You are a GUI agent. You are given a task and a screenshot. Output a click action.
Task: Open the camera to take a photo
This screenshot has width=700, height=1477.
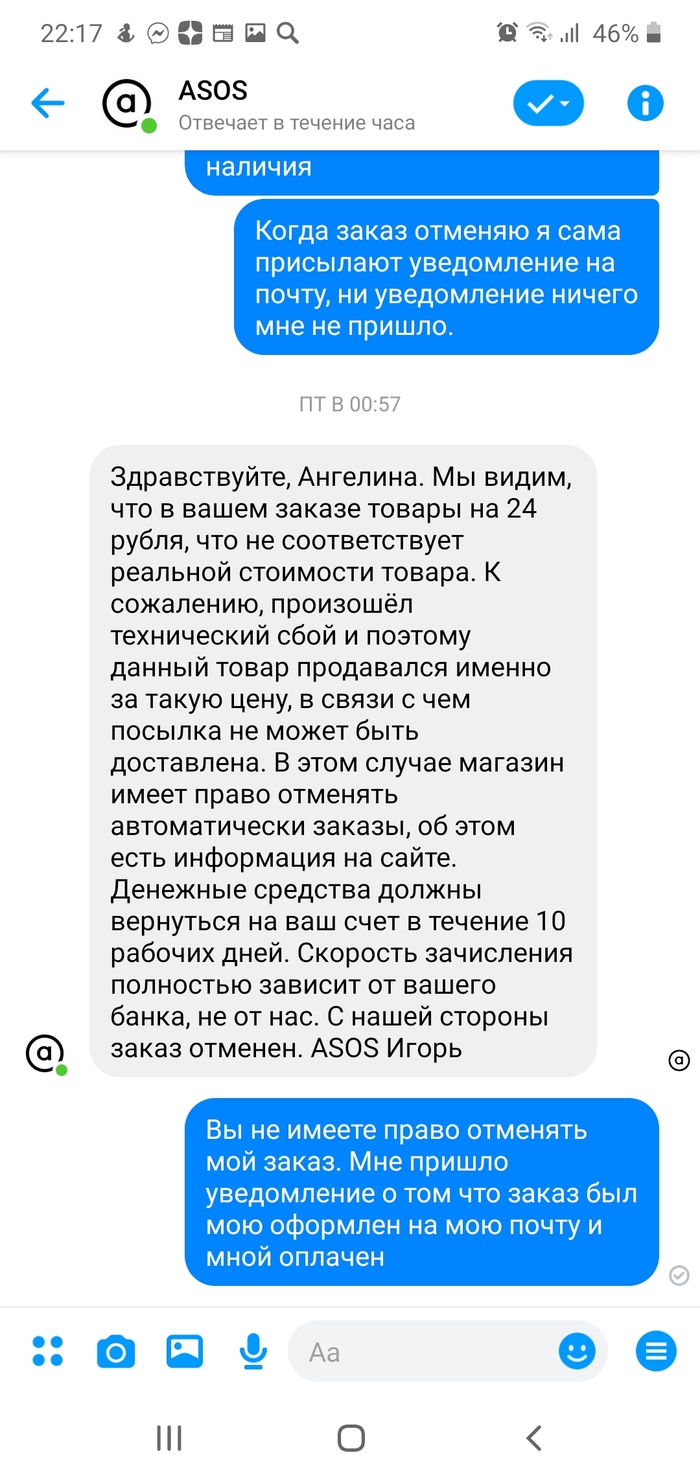116,1351
